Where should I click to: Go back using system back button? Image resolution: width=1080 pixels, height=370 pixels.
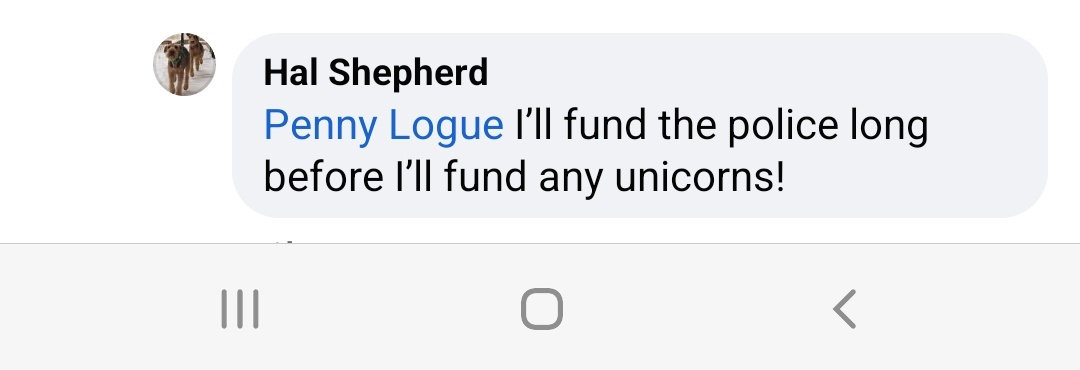pos(844,309)
